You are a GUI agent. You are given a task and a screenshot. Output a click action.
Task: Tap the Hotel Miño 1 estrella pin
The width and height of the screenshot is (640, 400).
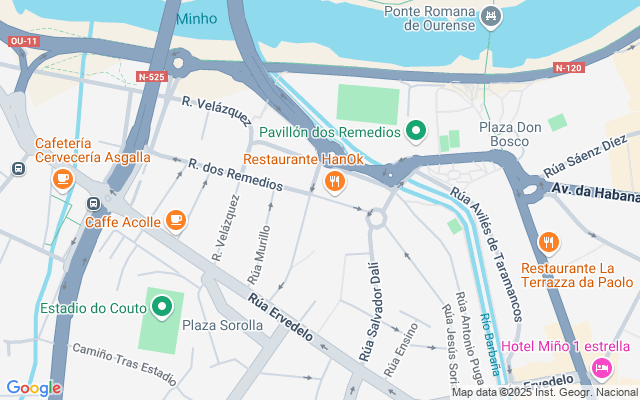[x=601, y=368]
